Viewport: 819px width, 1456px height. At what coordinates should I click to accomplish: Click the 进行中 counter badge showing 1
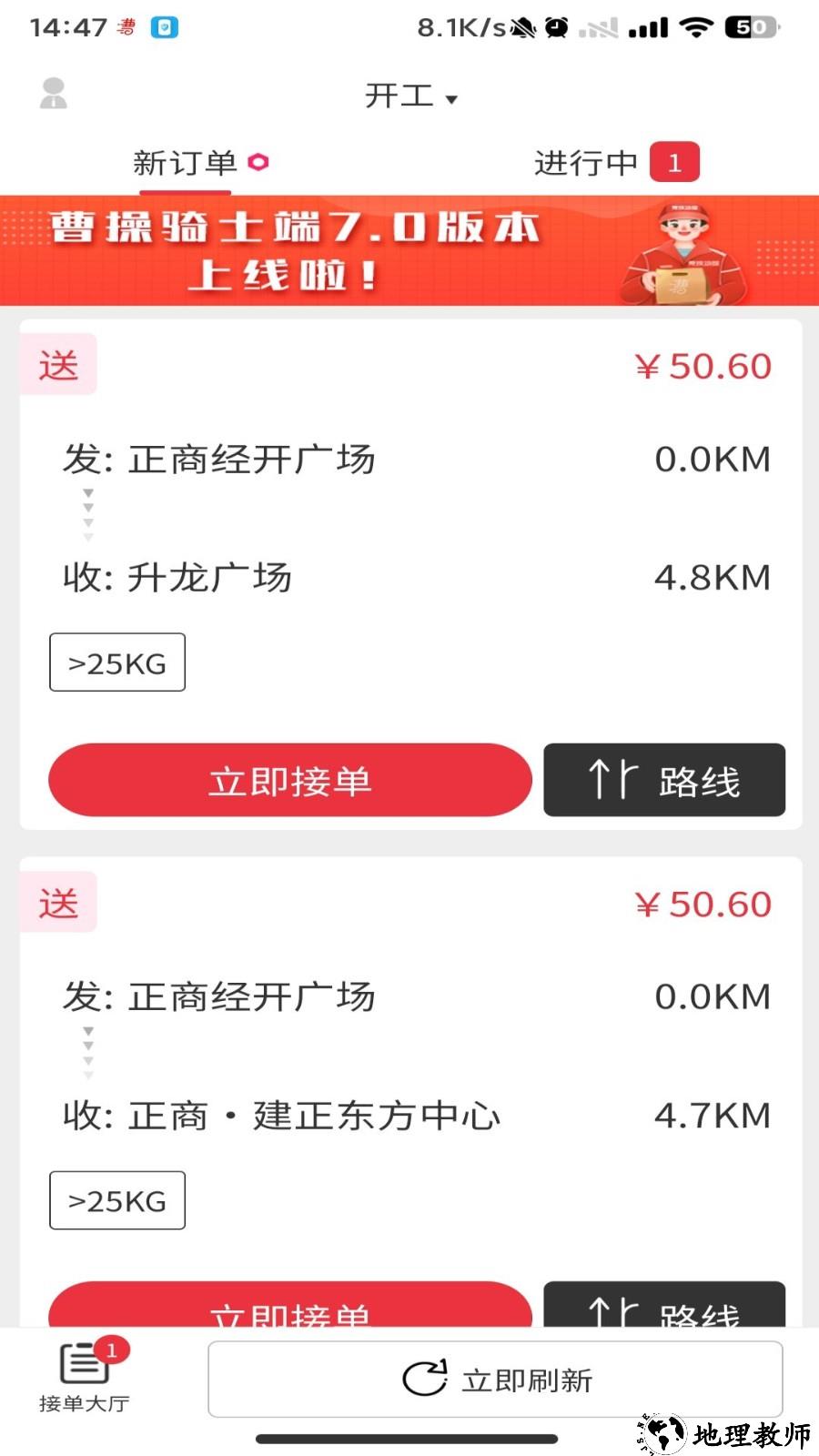pos(674,161)
